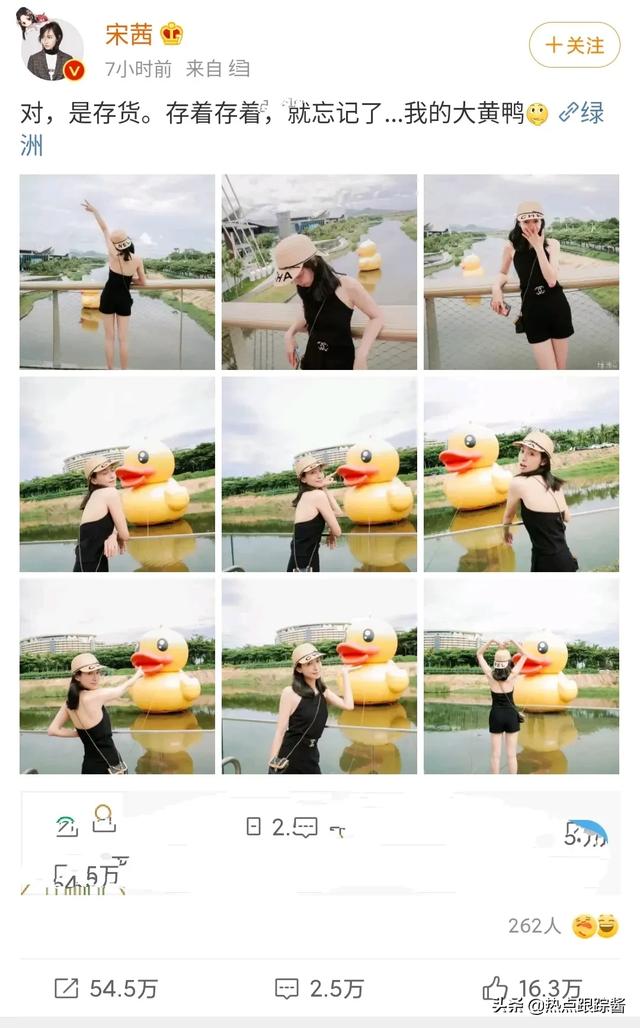Open 宋茜's profile avatar
This screenshot has height=1028, width=640.
coord(51,47)
